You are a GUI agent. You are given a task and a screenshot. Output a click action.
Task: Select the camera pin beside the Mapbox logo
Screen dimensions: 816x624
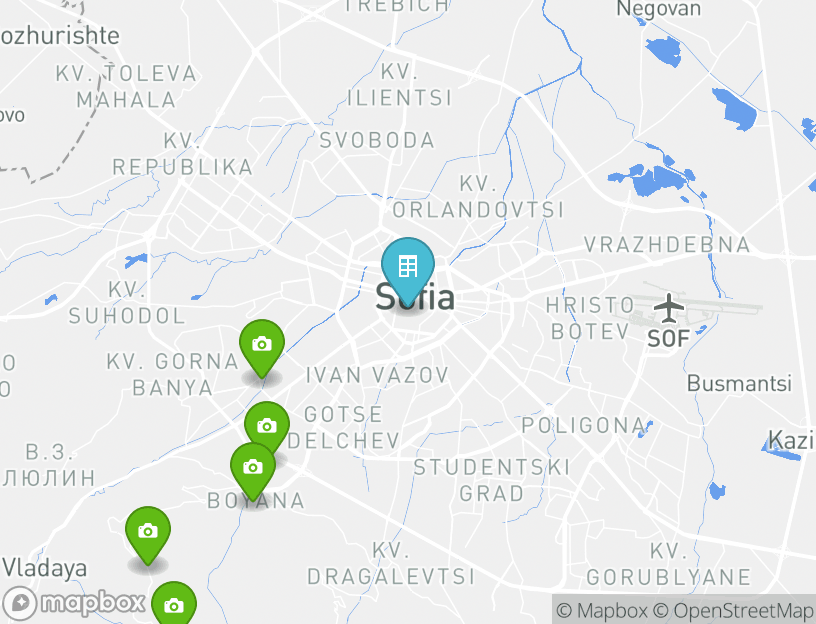point(174,605)
